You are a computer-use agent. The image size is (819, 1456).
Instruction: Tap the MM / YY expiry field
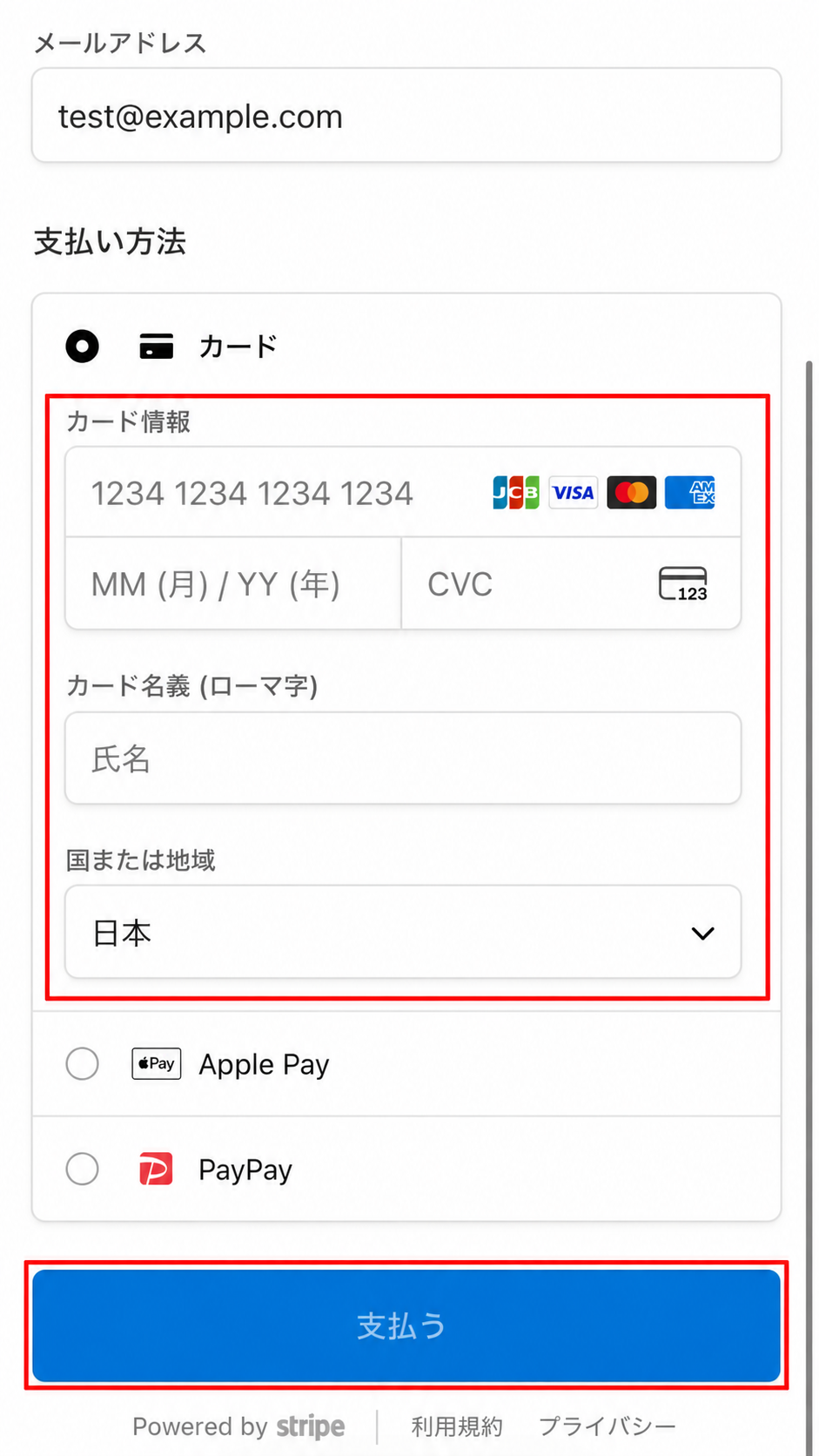tap(233, 583)
